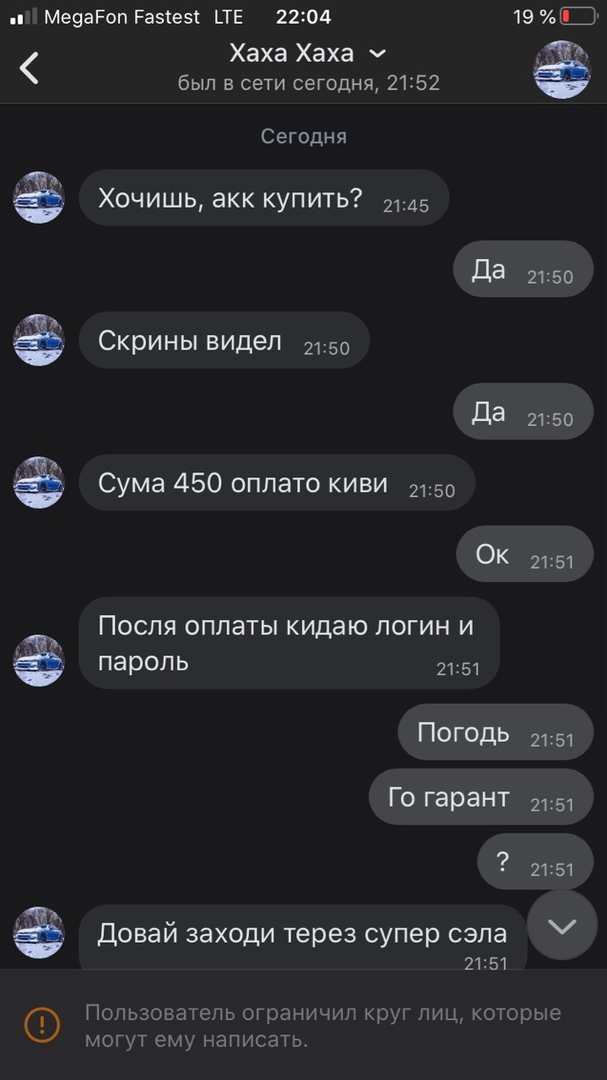Expand the Хаха Хаха conversation menu
Image resolution: width=607 pixels, height=1080 pixels.
377,53
